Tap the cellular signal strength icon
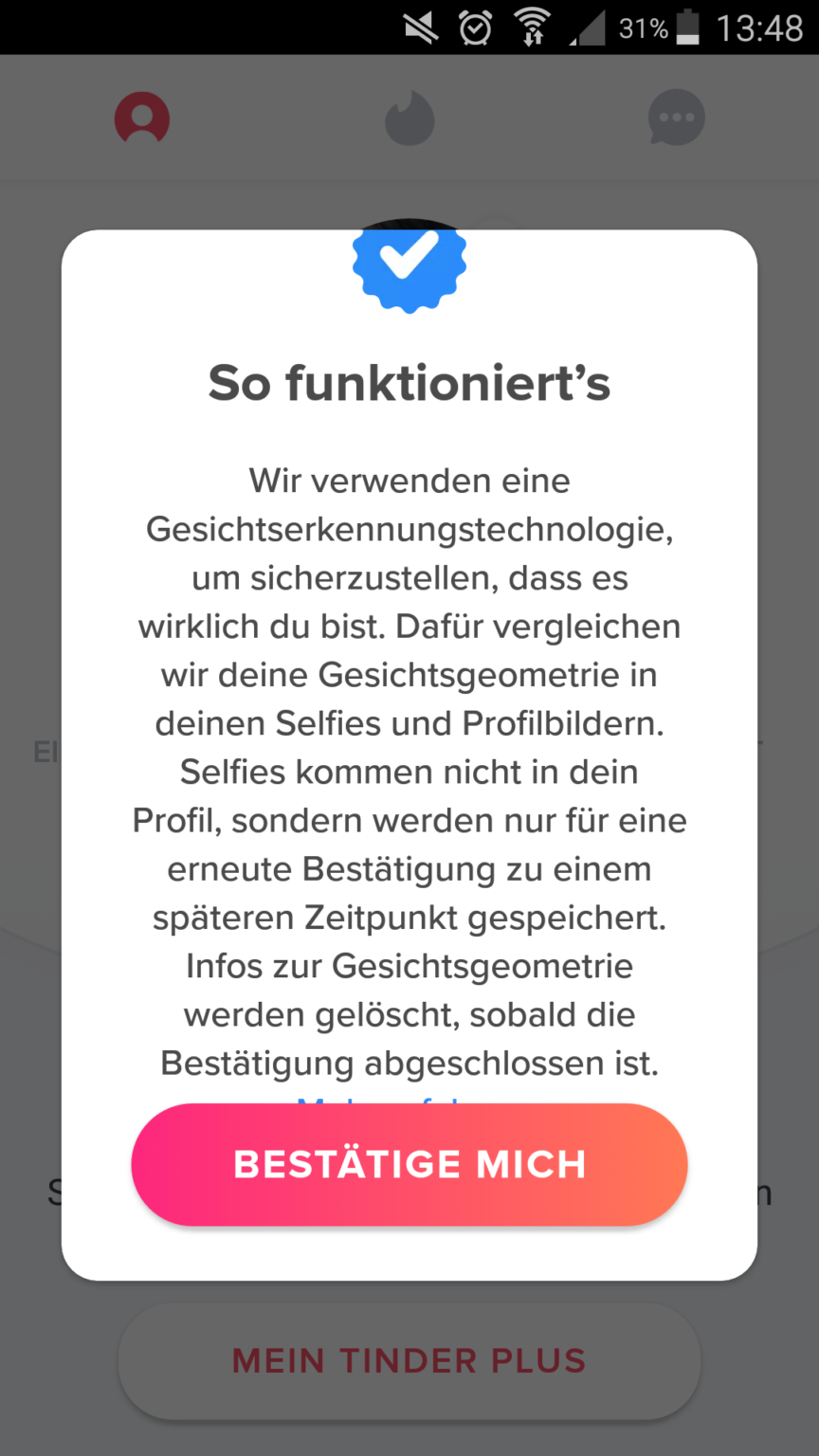The image size is (819, 1456). coord(585,27)
